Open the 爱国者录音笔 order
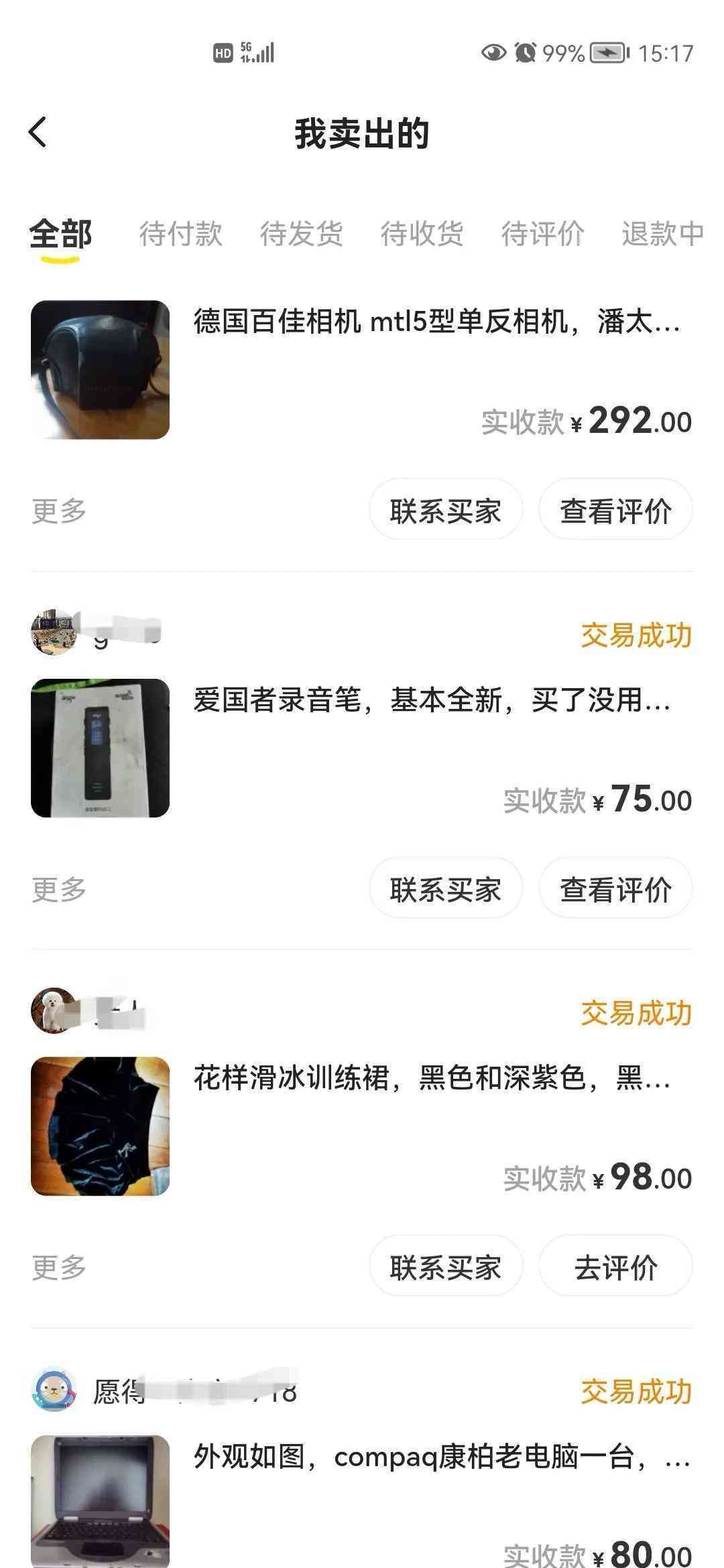The height and width of the screenshot is (1568, 724). coord(432,701)
